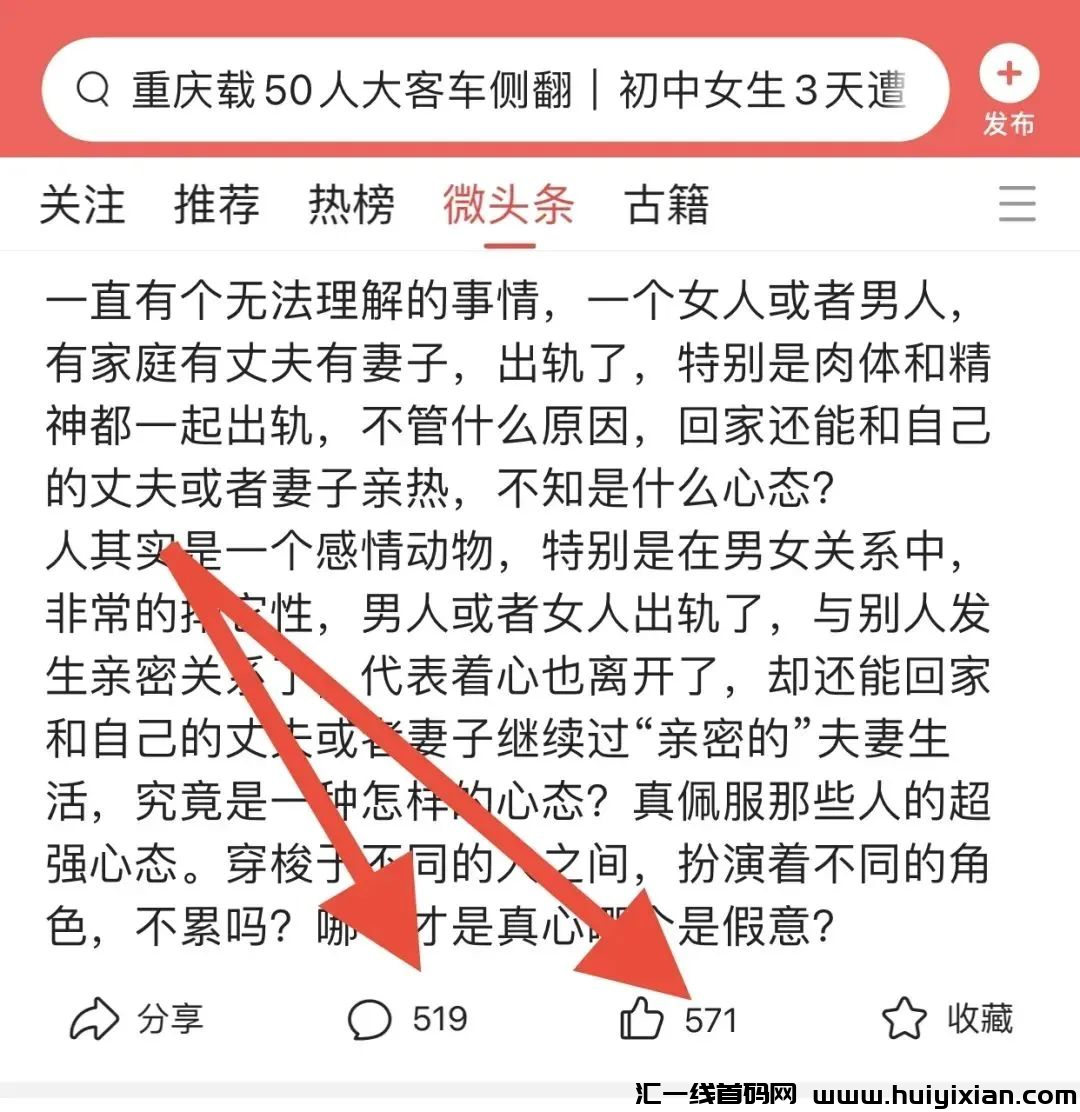1080x1112 pixels.
Task: Switch to the 关注 tab
Action: pos(82,205)
